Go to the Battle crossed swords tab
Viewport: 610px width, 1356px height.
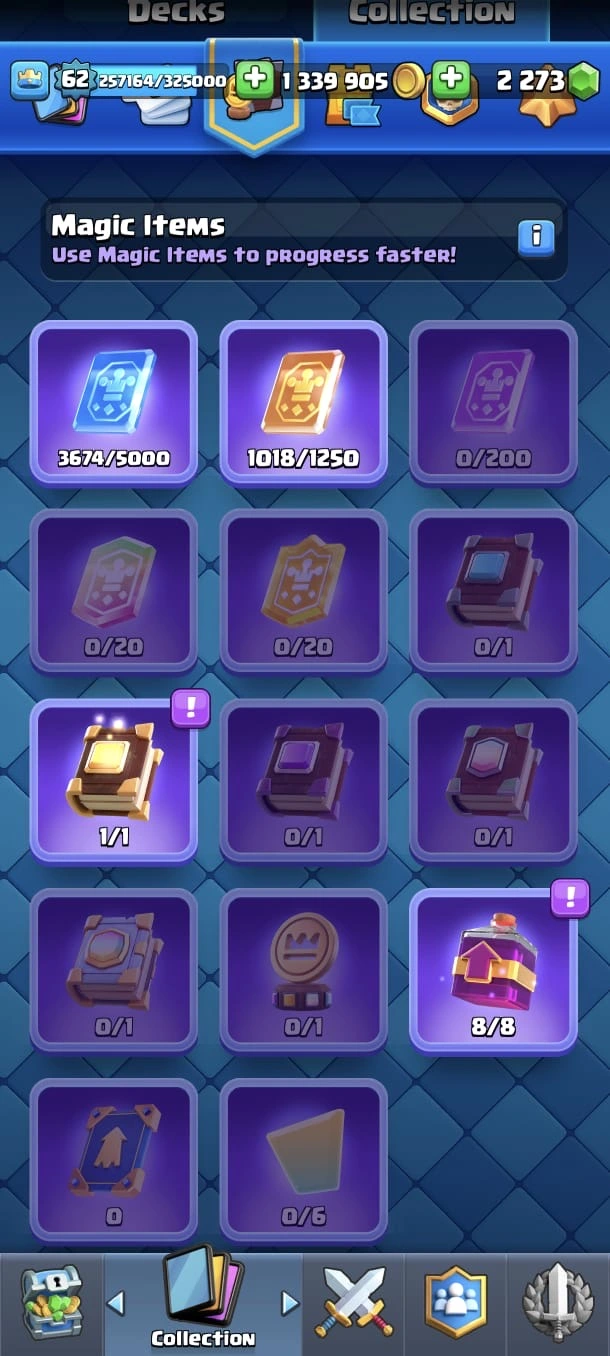point(355,1304)
